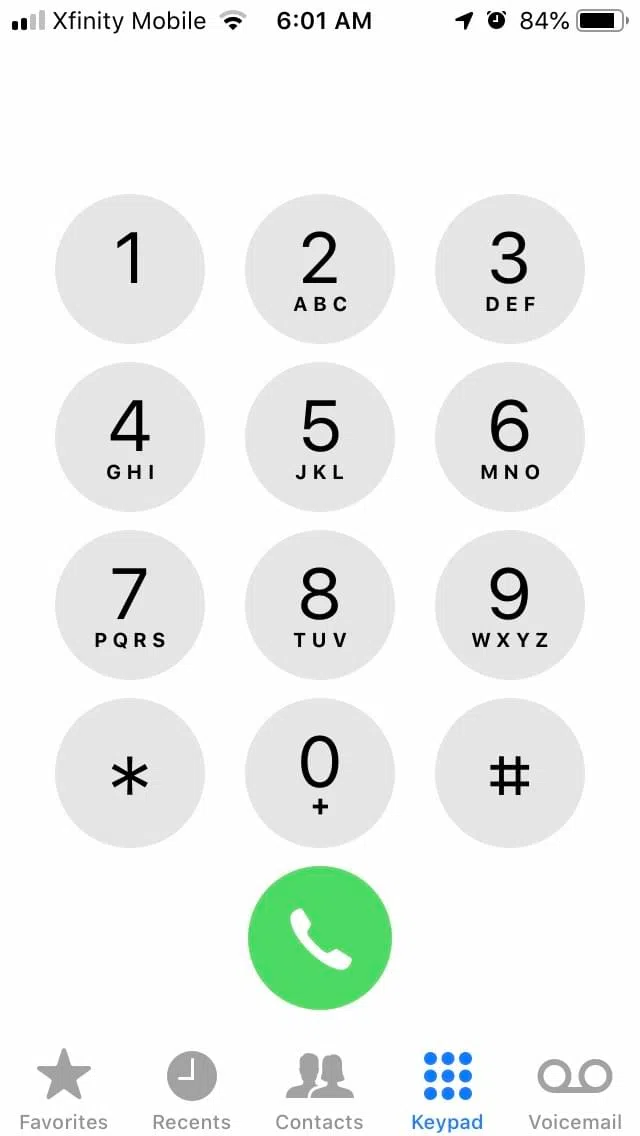Tap the 2 ABC key

320,269
